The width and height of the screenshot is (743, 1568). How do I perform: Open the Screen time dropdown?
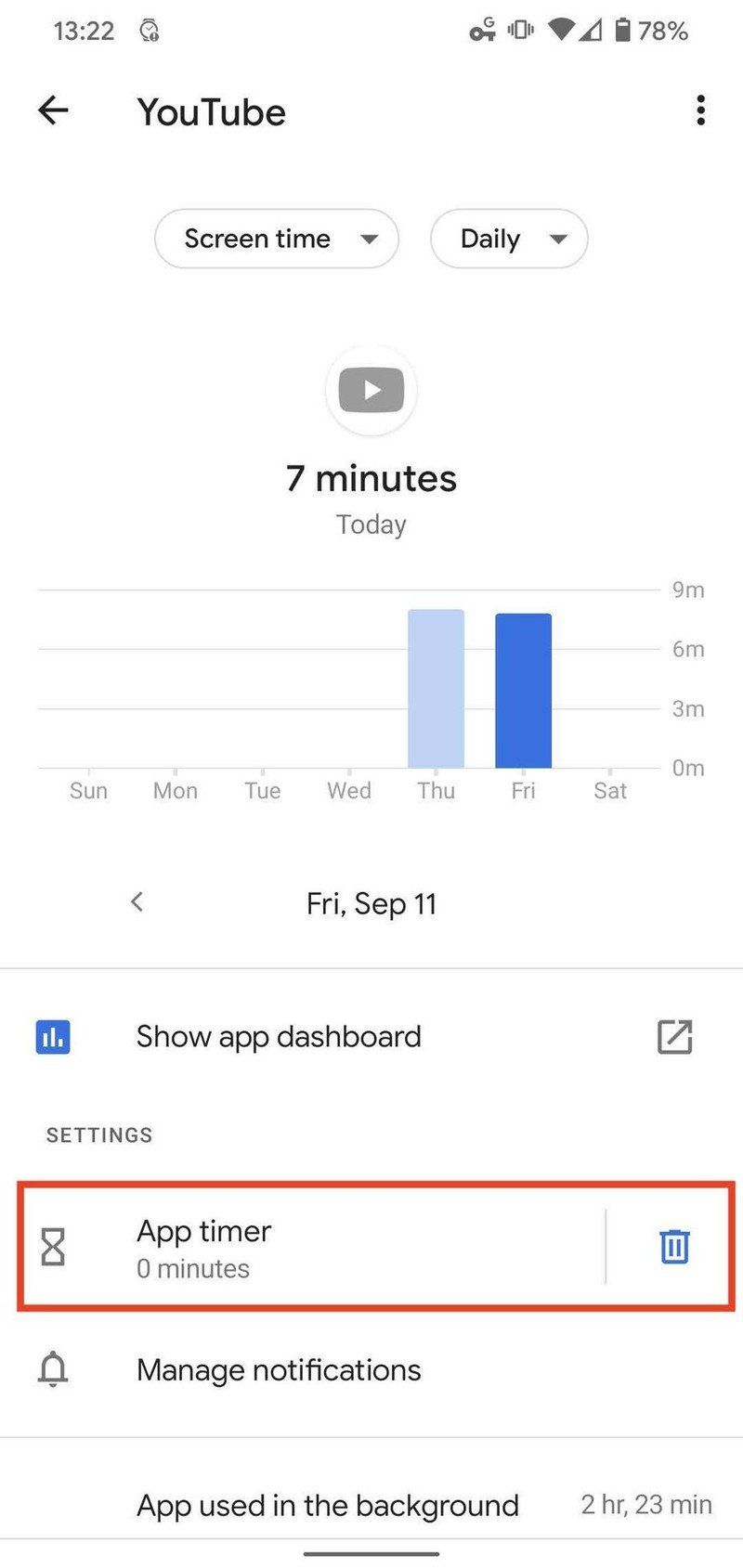(x=276, y=239)
